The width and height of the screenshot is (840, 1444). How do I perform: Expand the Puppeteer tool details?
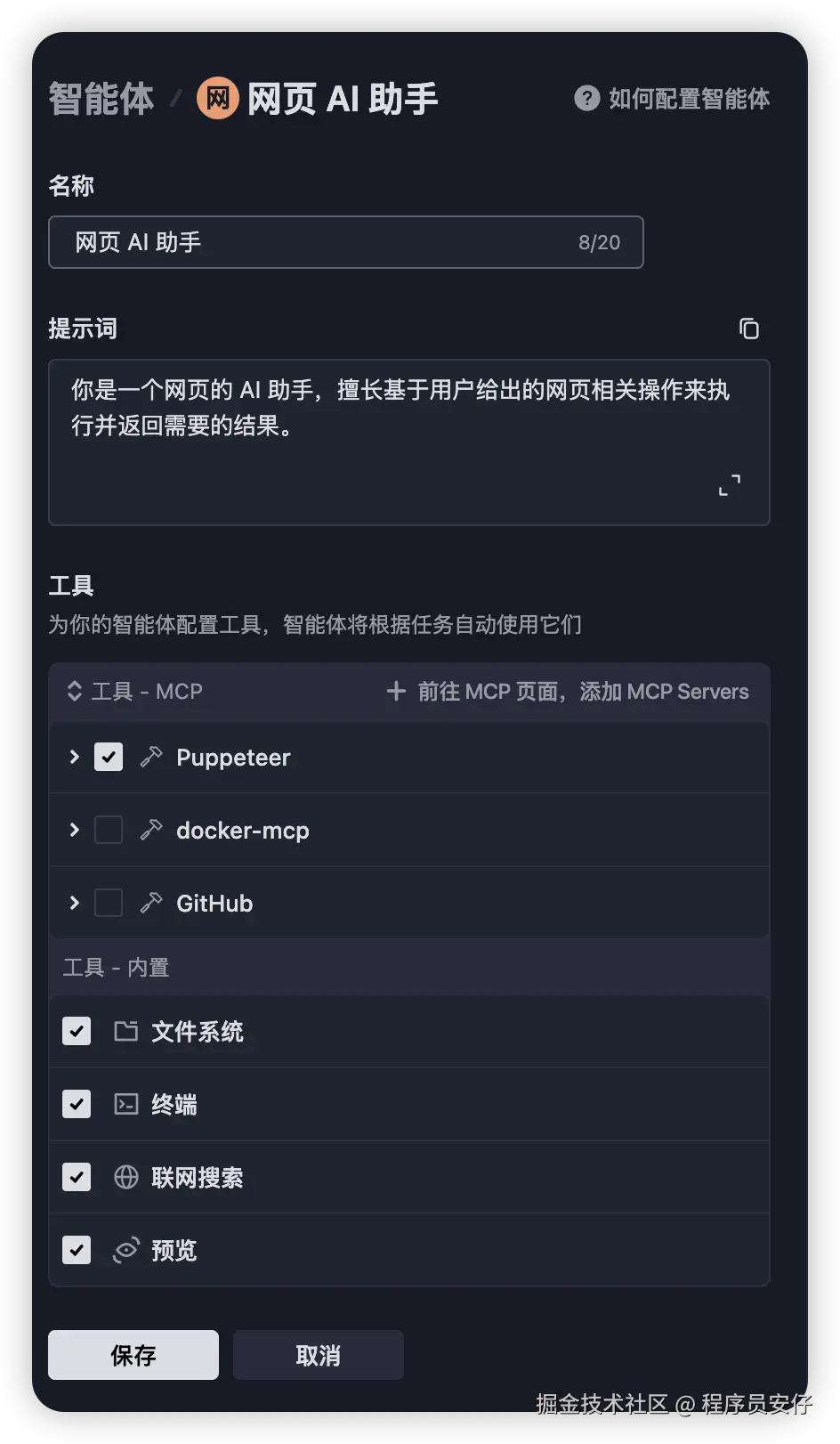[x=75, y=758]
